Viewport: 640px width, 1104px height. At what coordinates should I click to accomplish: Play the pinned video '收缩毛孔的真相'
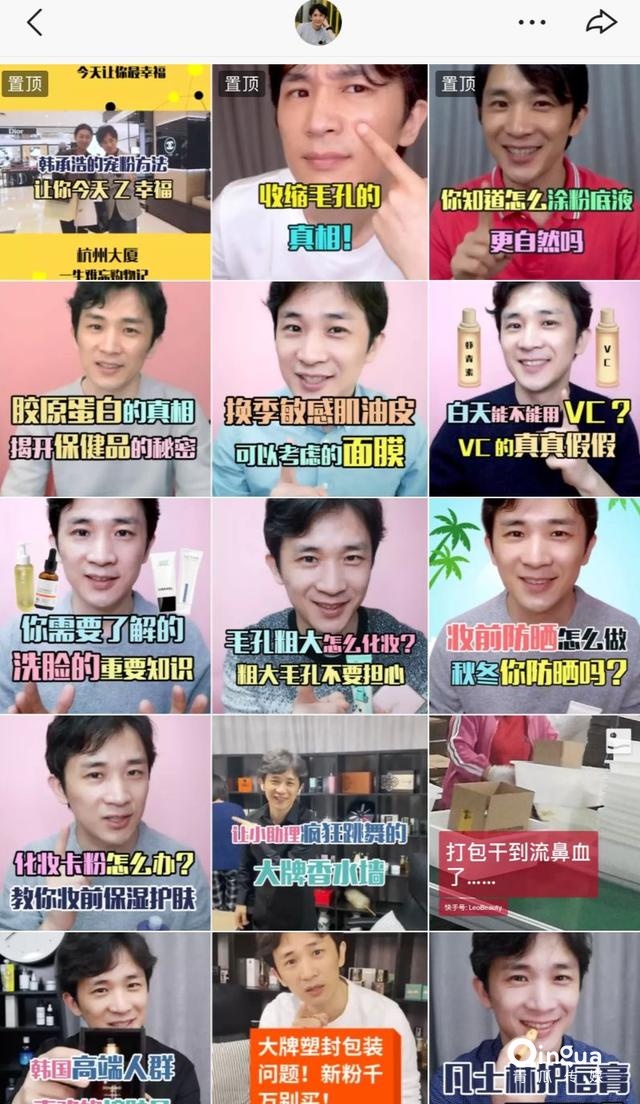[x=320, y=172]
